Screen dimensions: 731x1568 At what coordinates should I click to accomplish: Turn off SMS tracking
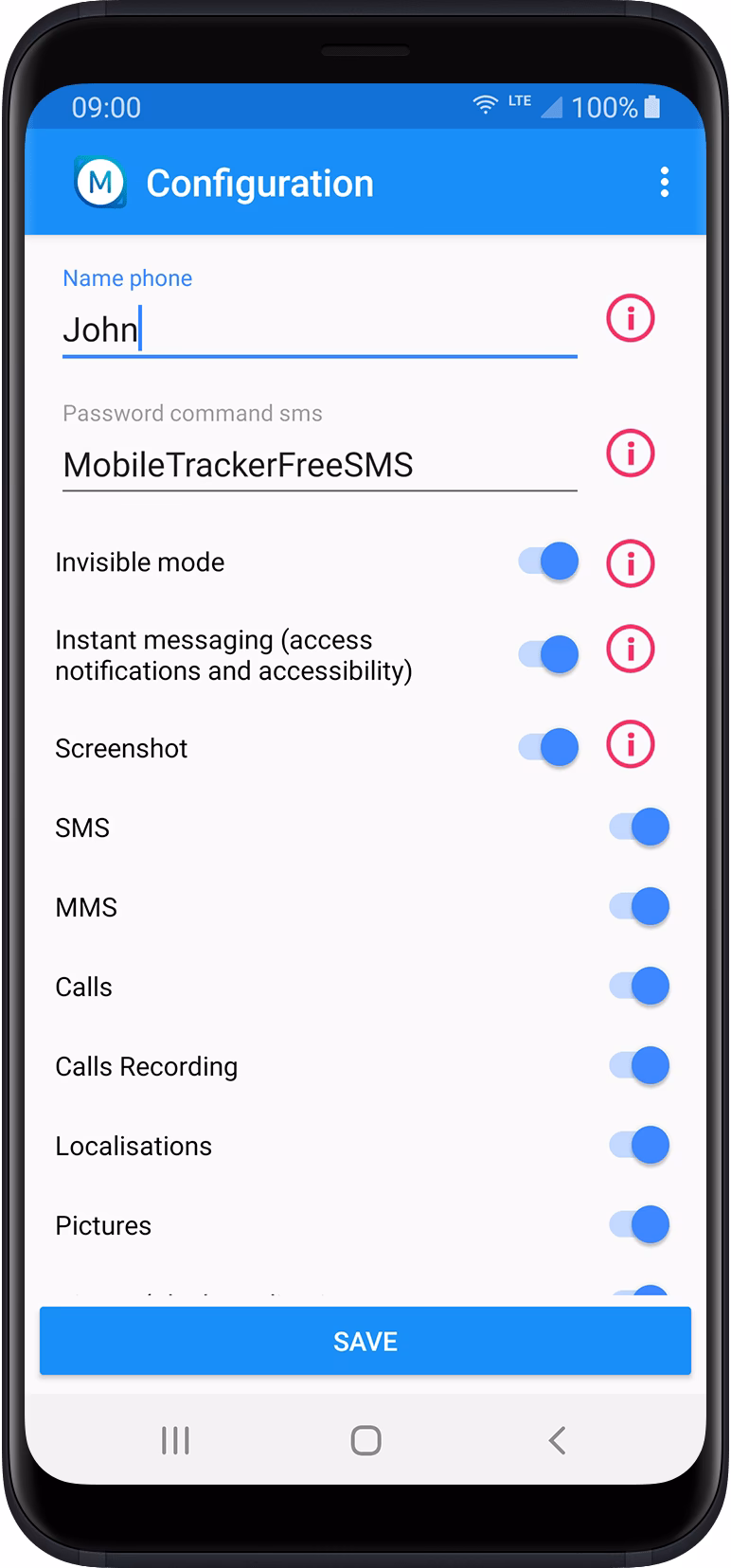[640, 827]
